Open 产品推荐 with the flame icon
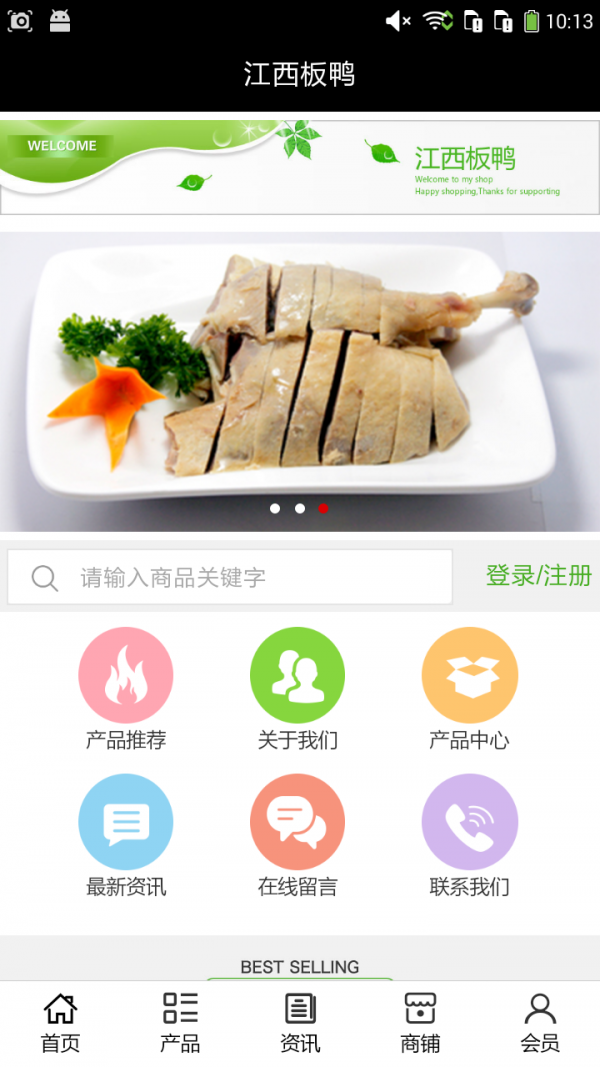This screenshot has height=1067, width=600. (126, 689)
